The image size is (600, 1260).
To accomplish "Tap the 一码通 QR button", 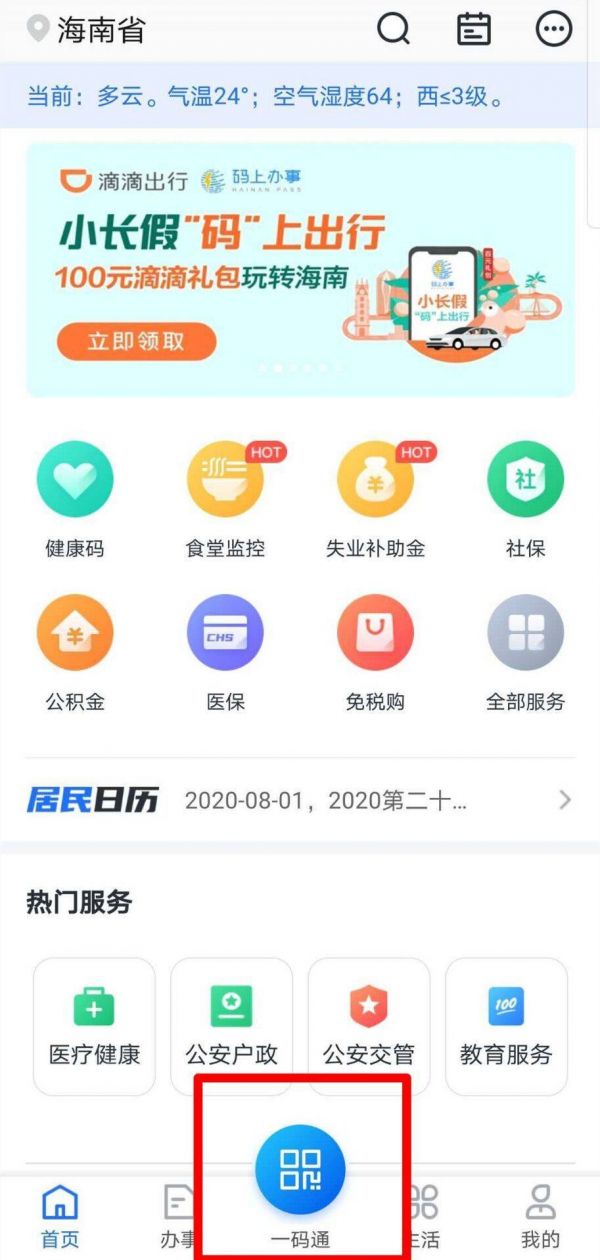I will pyautogui.click(x=300, y=1180).
